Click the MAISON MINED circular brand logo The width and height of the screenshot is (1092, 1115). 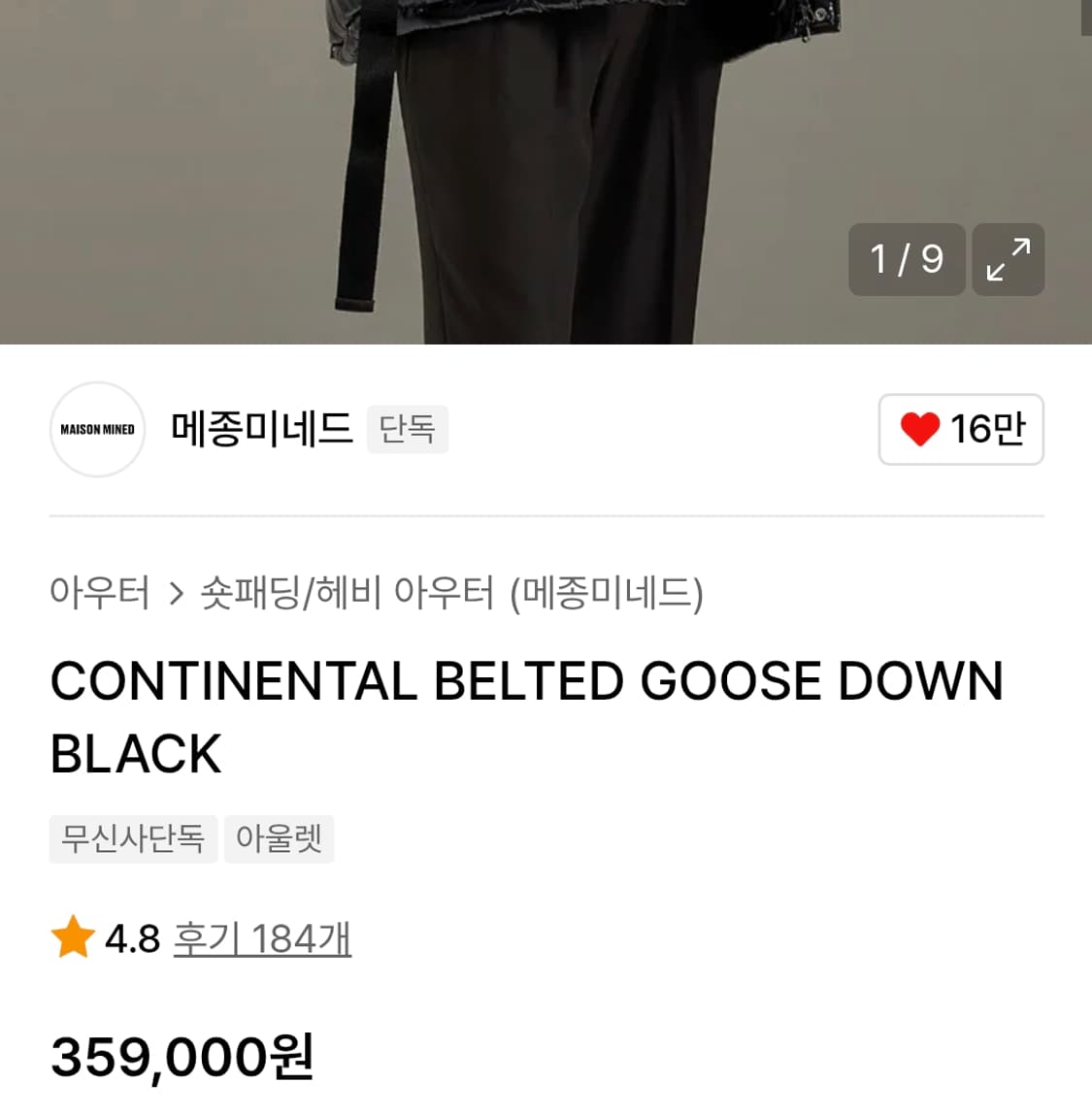[x=96, y=430]
